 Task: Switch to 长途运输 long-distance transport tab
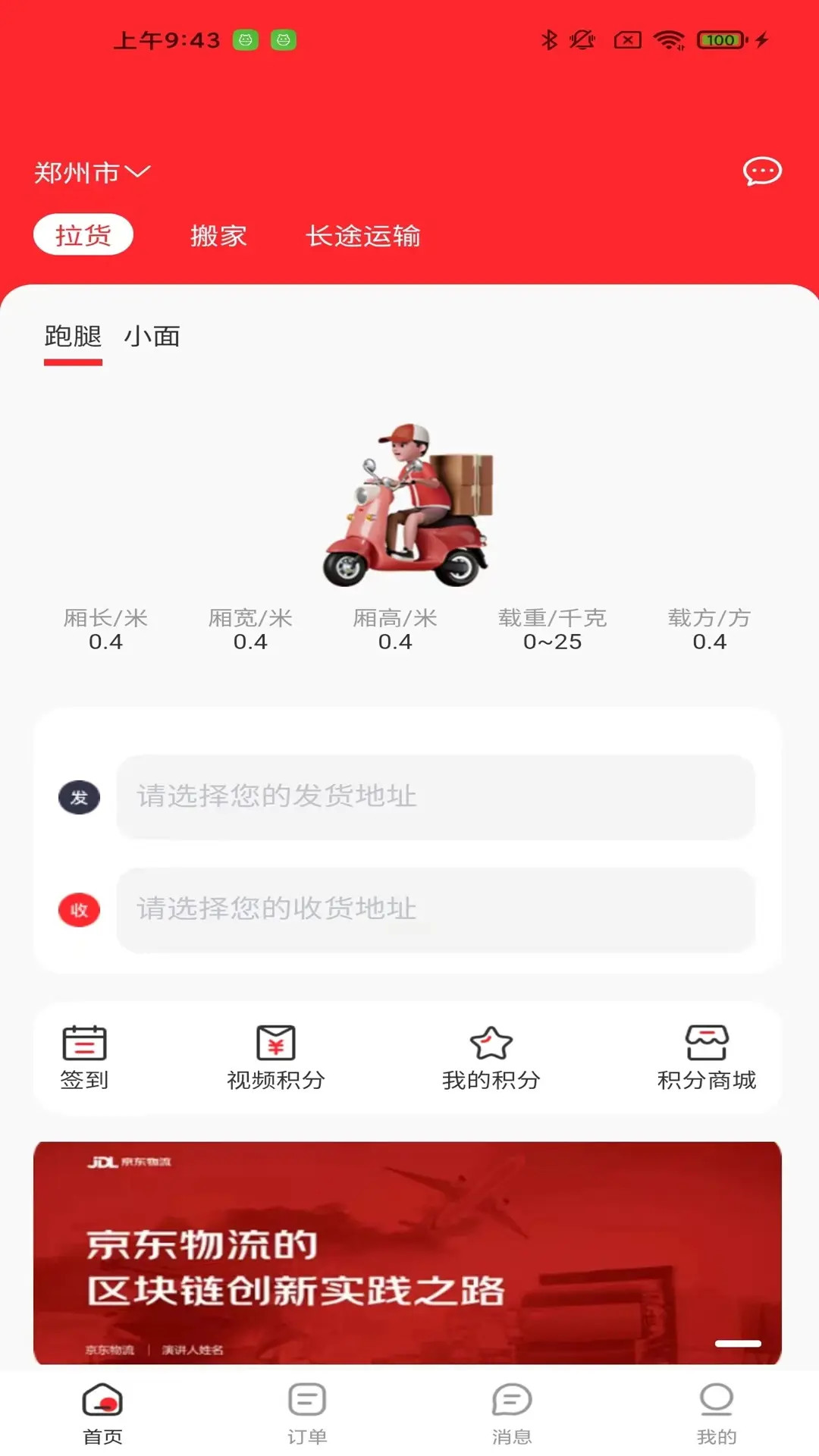coord(364,237)
